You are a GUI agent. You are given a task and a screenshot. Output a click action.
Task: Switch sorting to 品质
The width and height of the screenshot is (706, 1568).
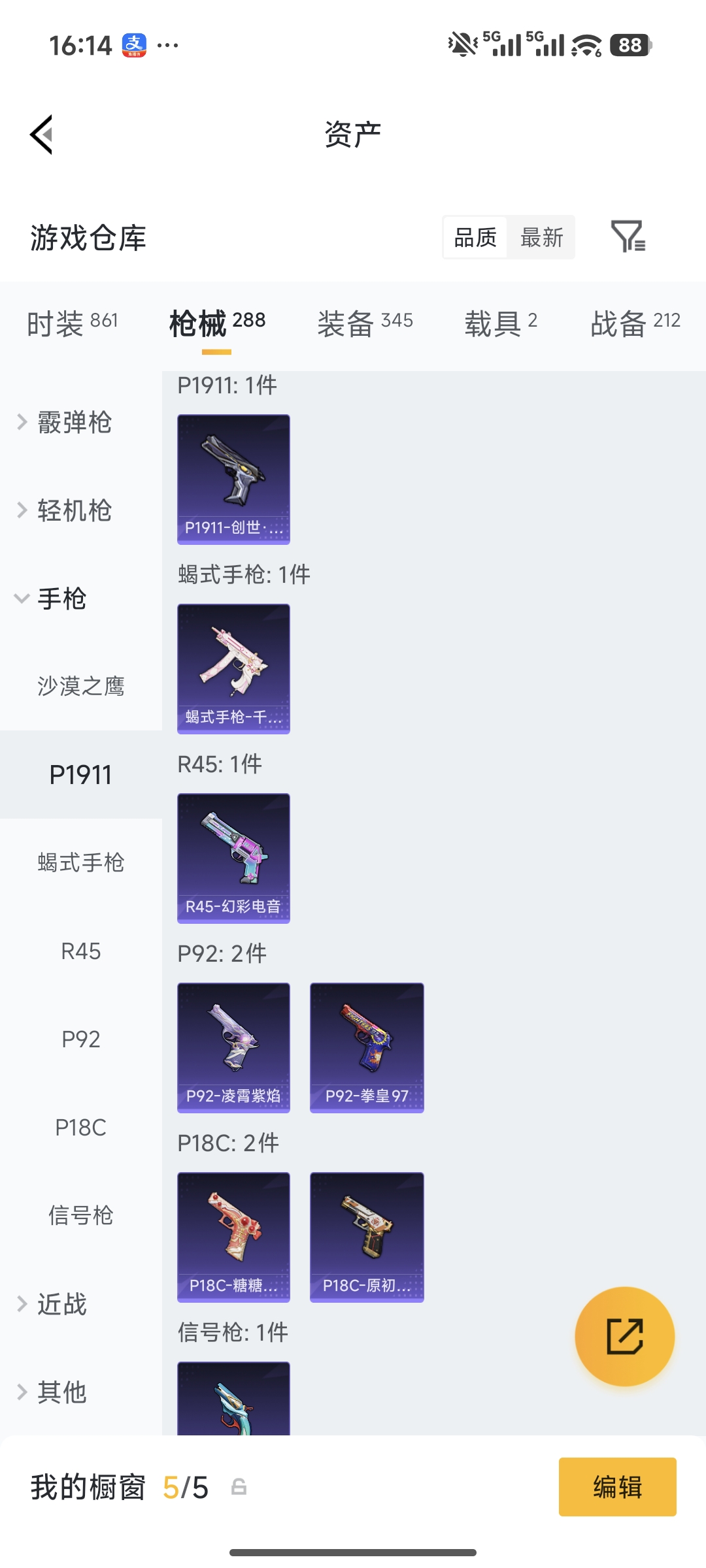click(475, 238)
